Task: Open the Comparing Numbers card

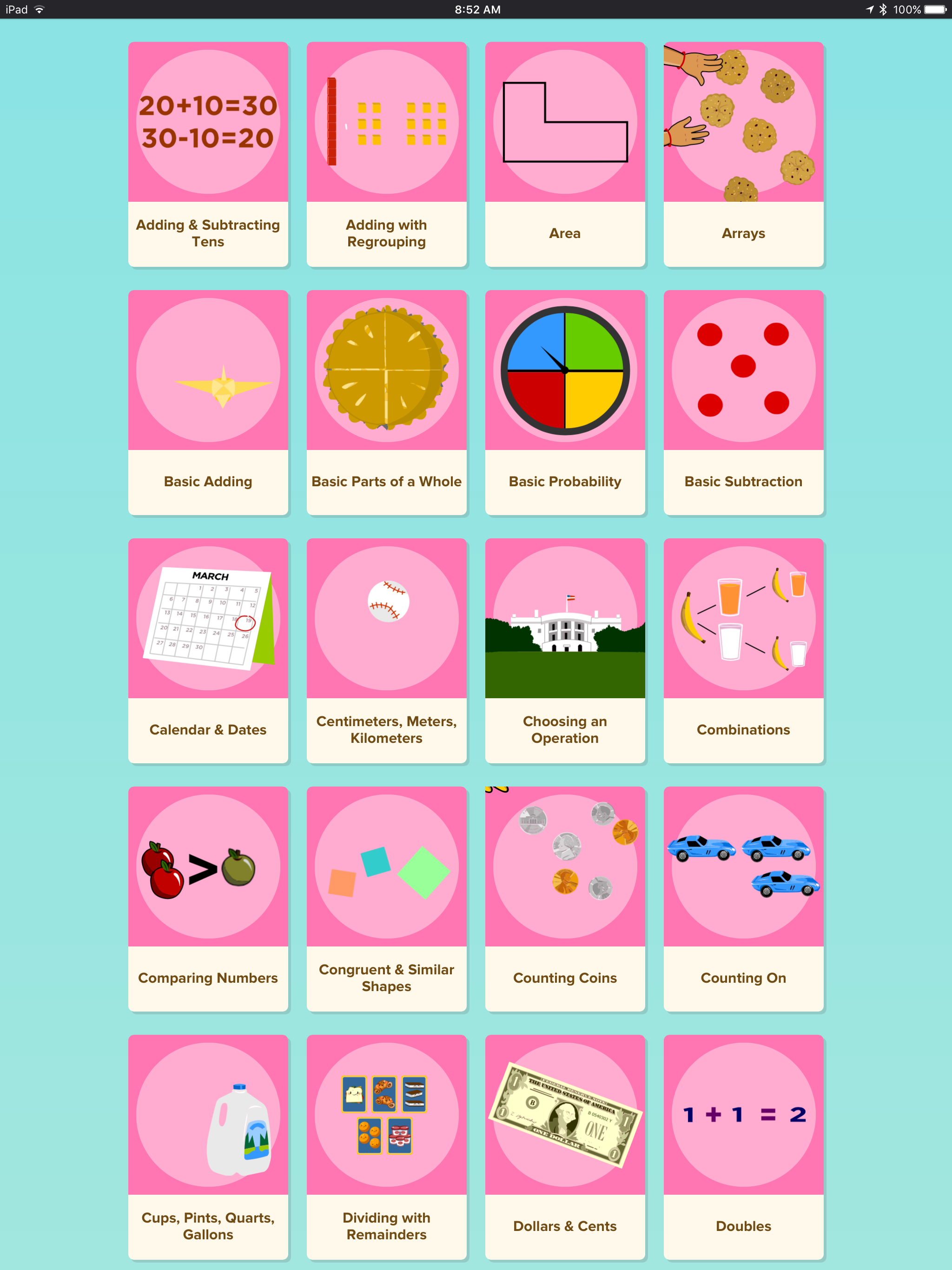Action: (208, 899)
